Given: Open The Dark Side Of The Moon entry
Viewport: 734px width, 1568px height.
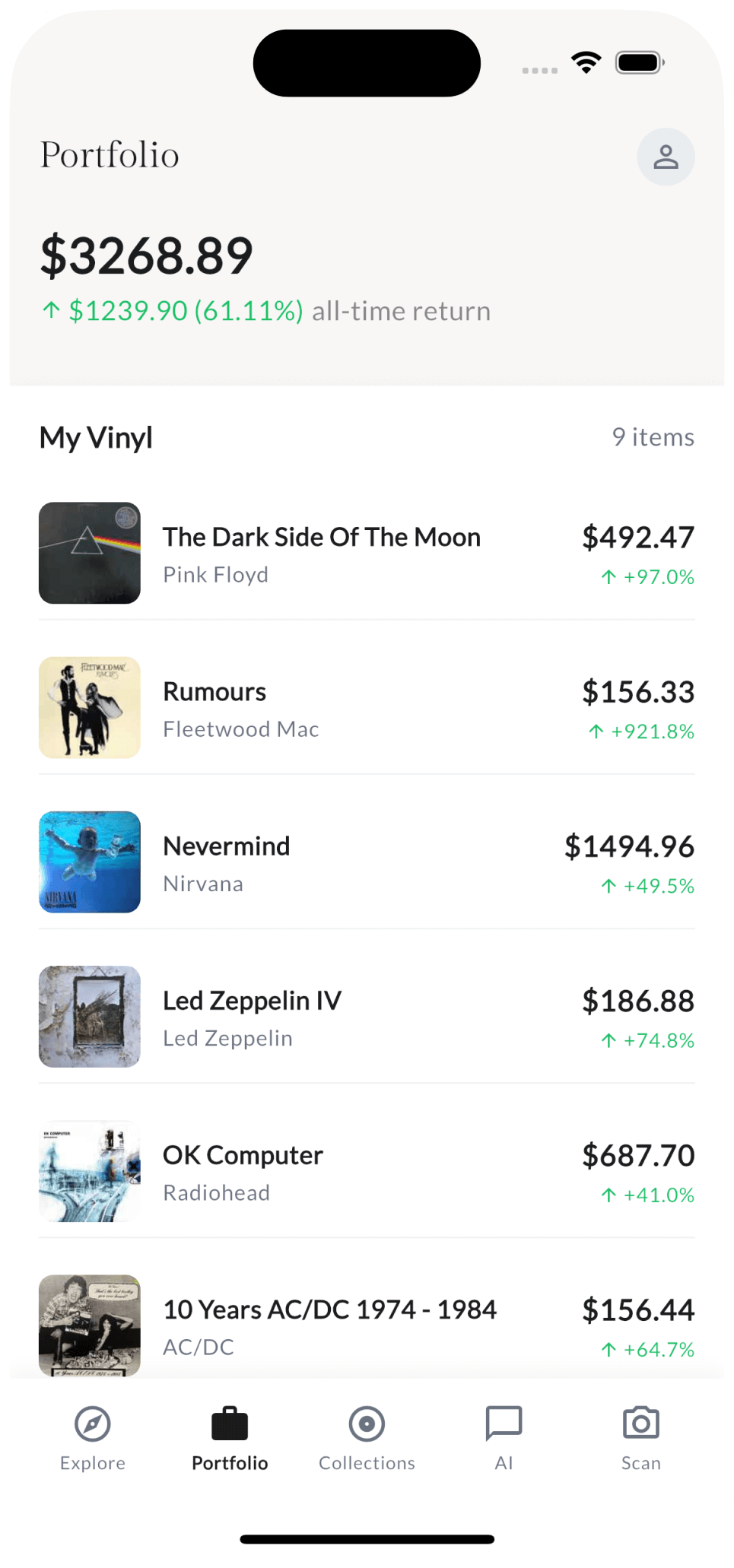Looking at the screenshot, I should [x=321, y=537].
